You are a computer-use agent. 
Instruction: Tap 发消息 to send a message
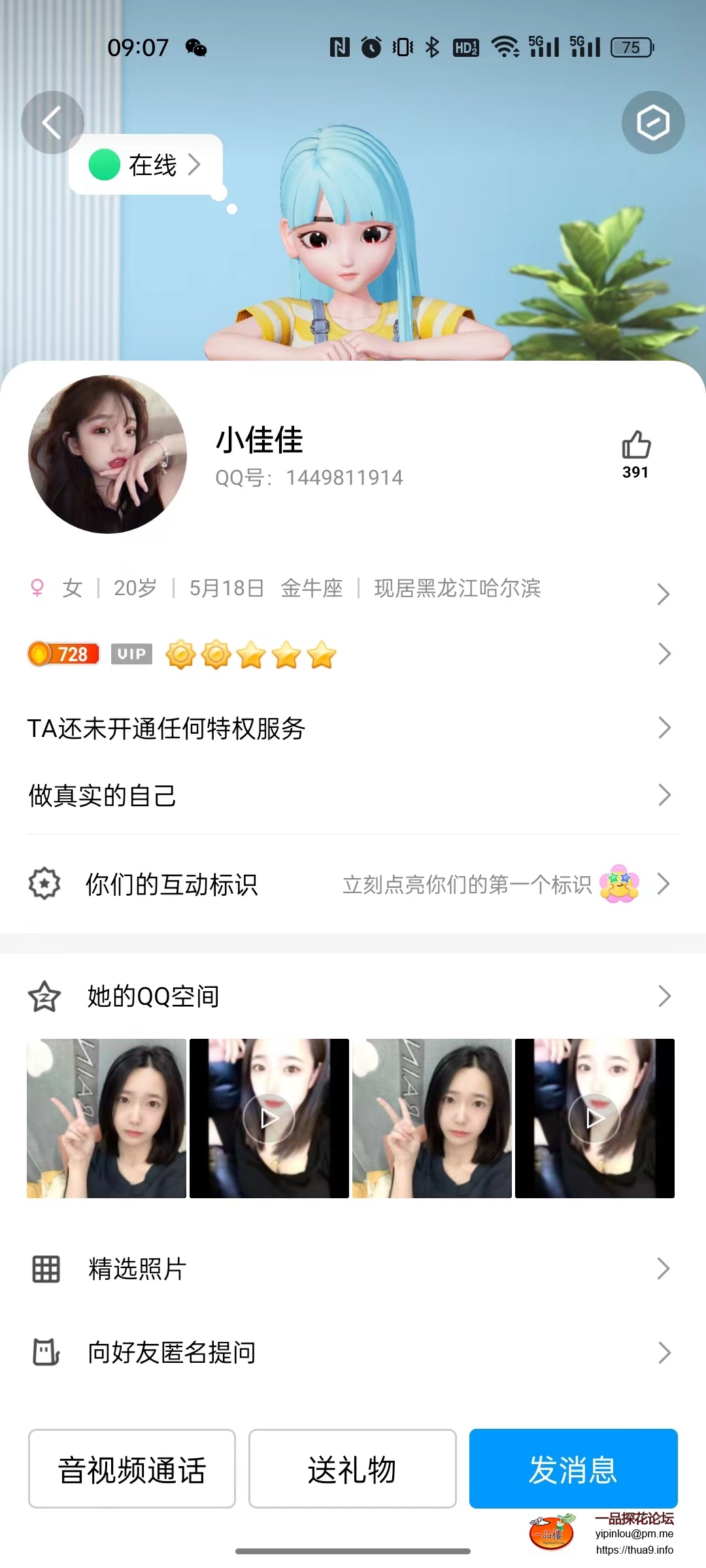pos(573,1469)
